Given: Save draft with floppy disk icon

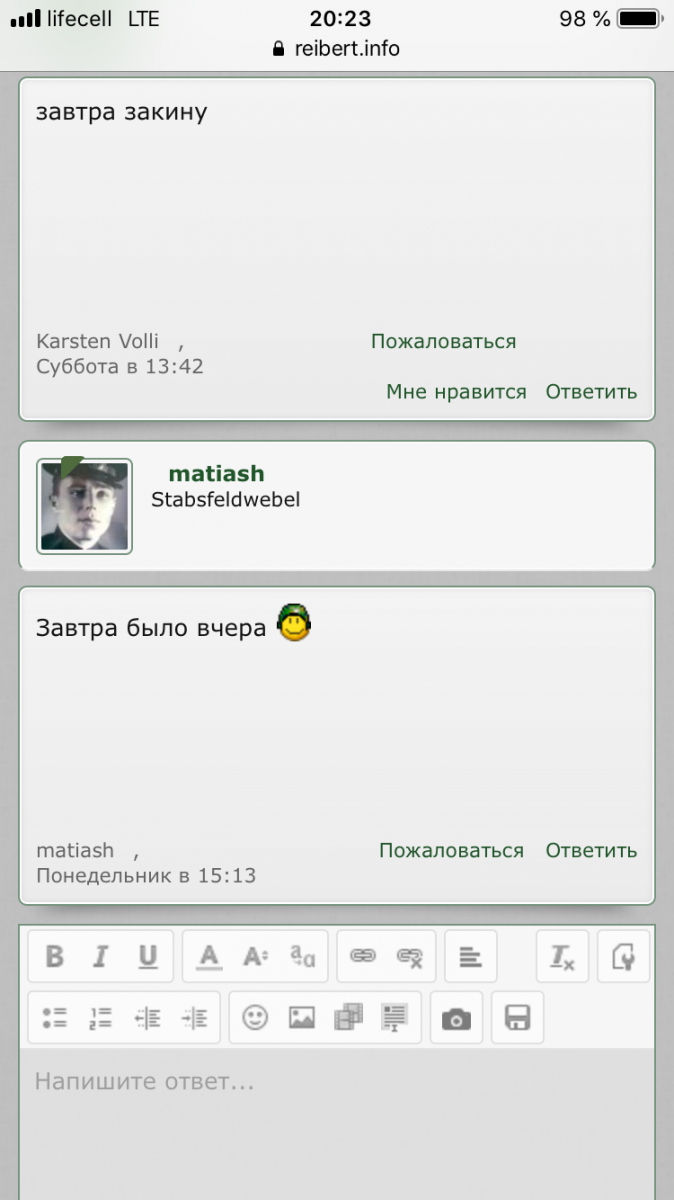Looking at the screenshot, I should (517, 1018).
